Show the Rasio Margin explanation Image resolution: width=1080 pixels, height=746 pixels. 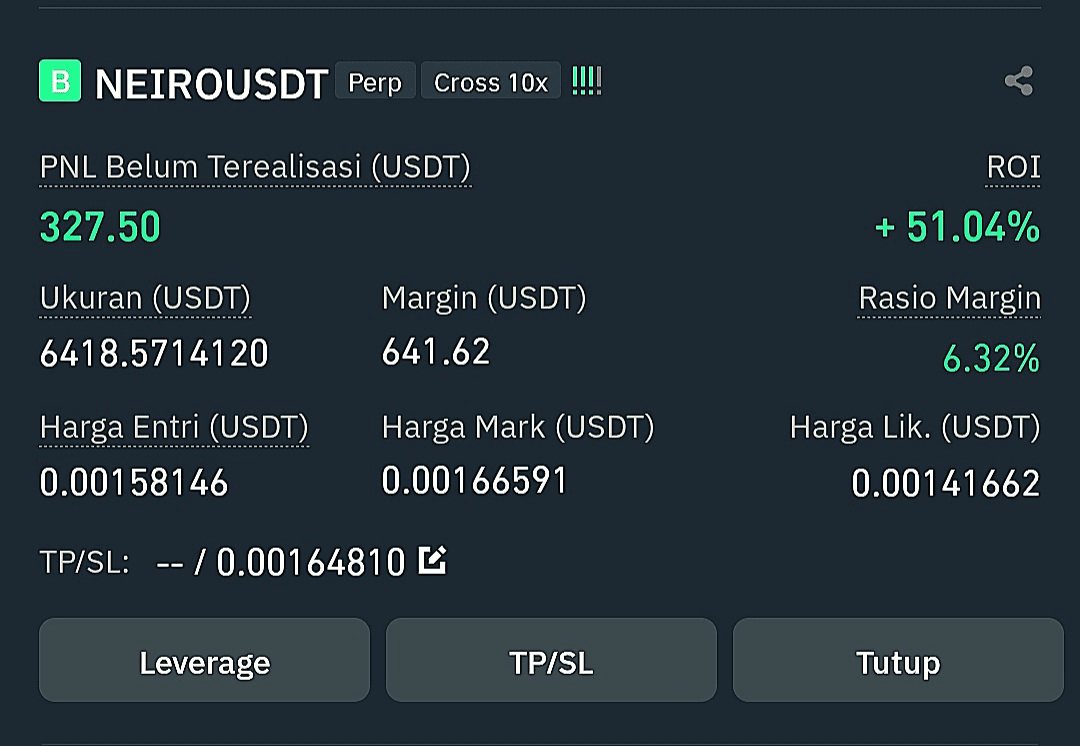point(949,298)
